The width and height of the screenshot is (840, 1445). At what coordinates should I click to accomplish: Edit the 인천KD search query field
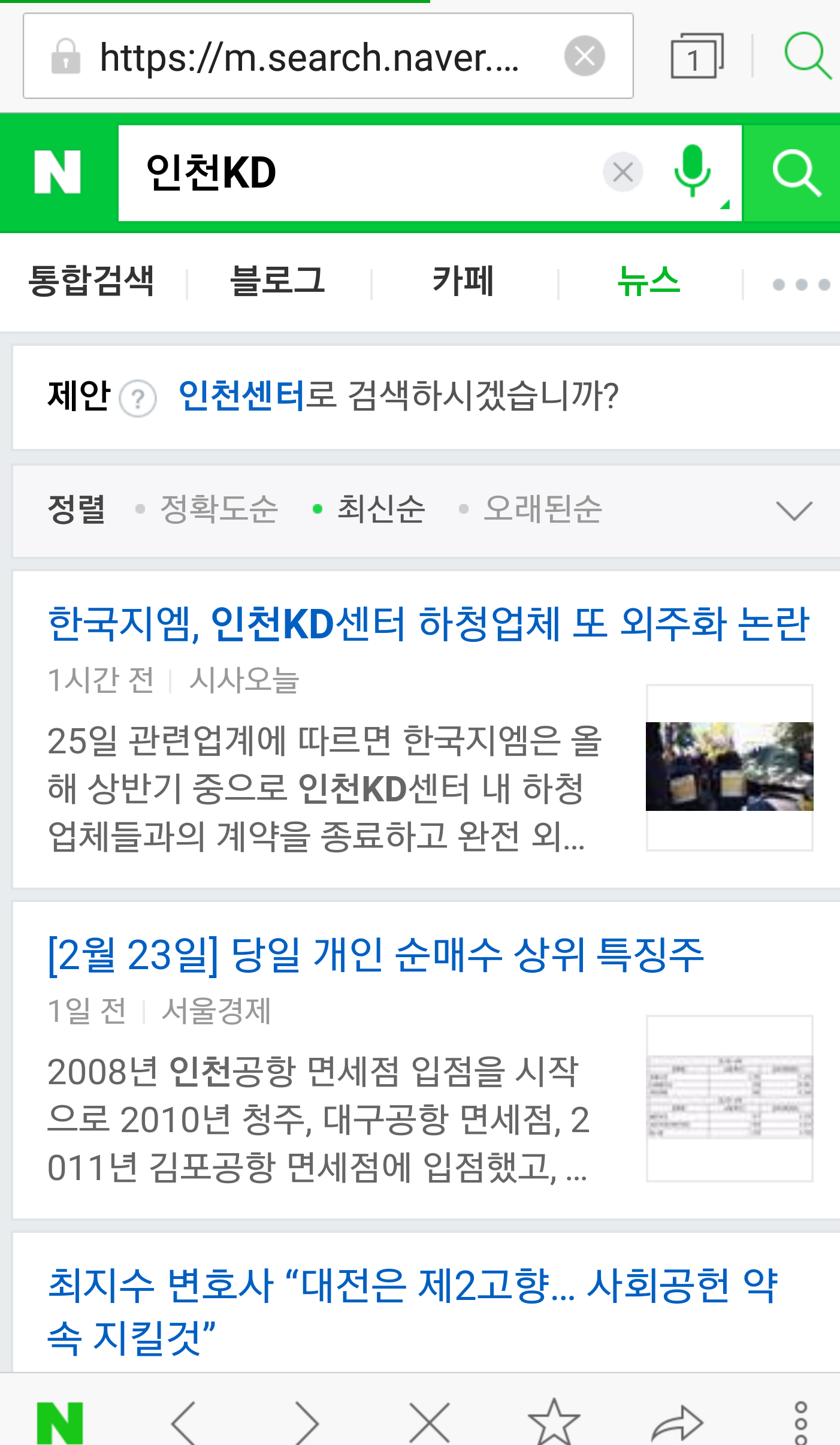tap(359, 173)
